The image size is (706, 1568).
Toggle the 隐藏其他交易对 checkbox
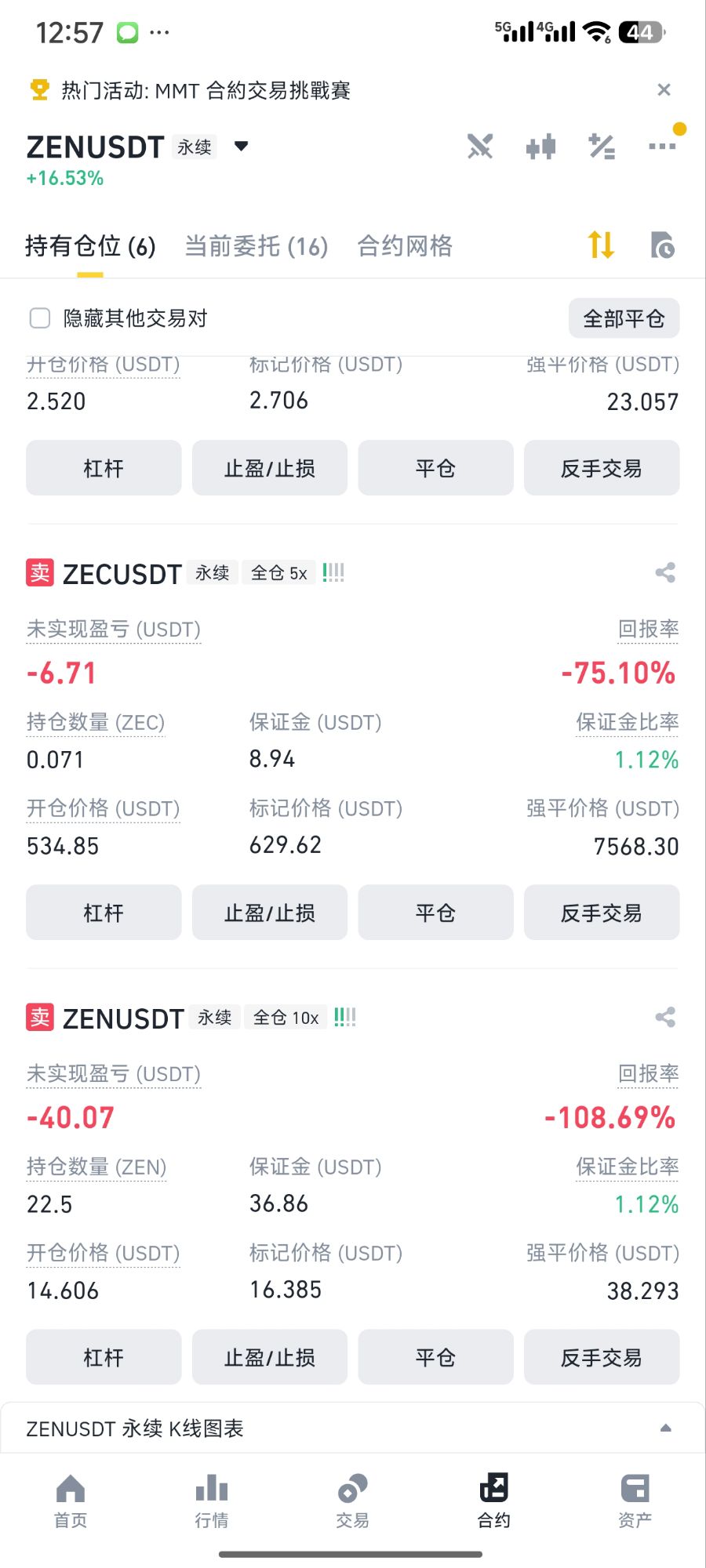(40, 318)
